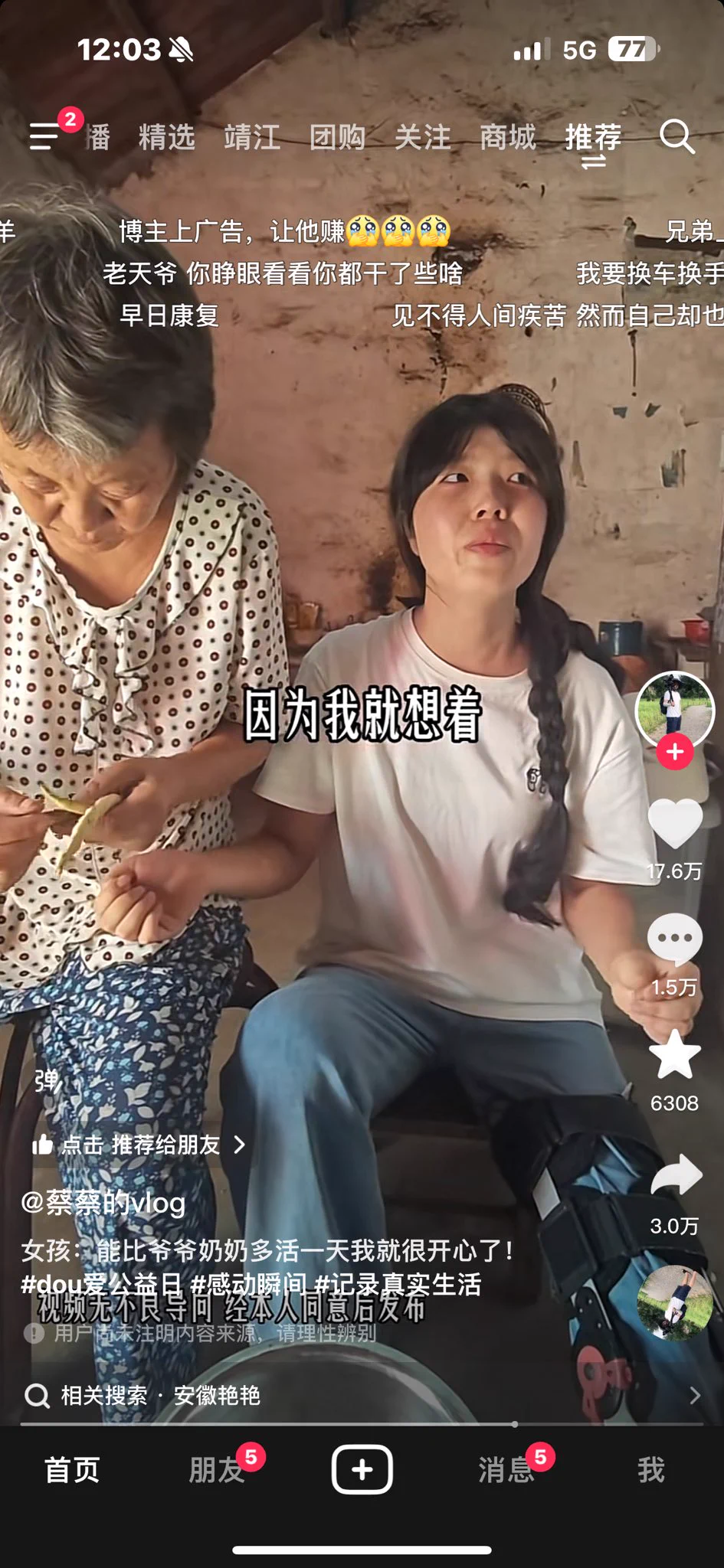Favorite the video with the star icon

tap(675, 1055)
